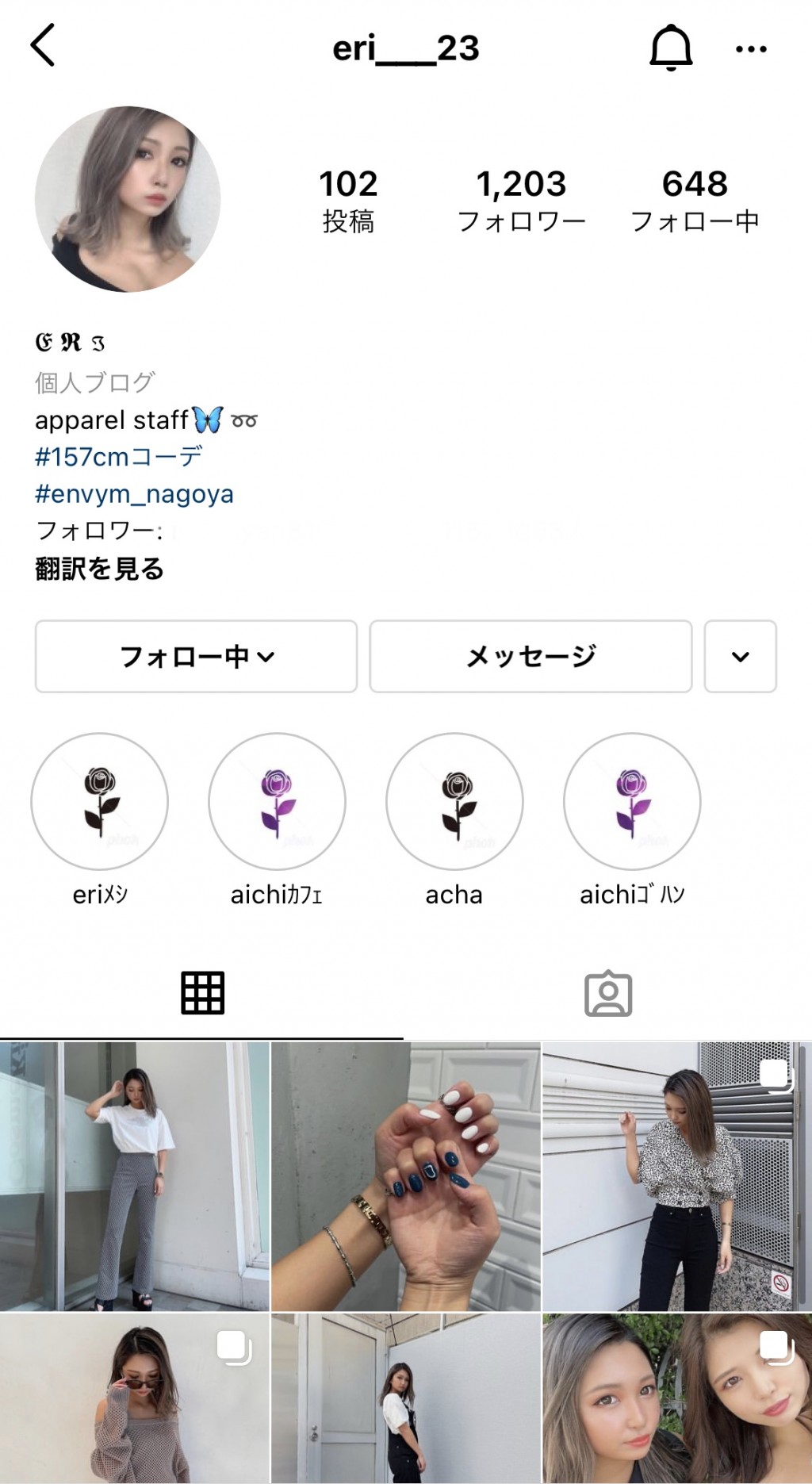Open the aichiカフェ story highlight
The height and width of the screenshot is (1484, 812).
(x=277, y=802)
